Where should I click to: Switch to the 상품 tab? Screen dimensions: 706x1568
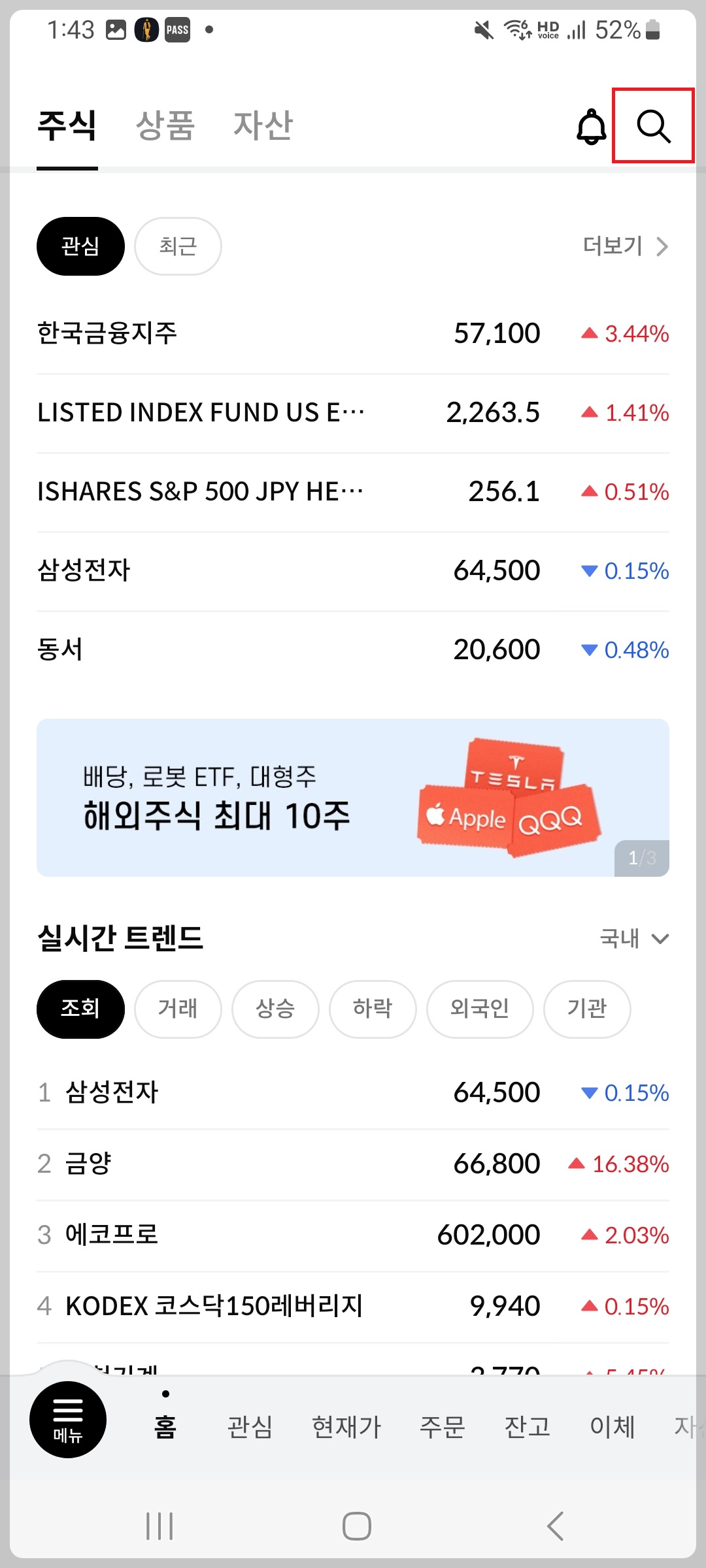[x=165, y=125]
